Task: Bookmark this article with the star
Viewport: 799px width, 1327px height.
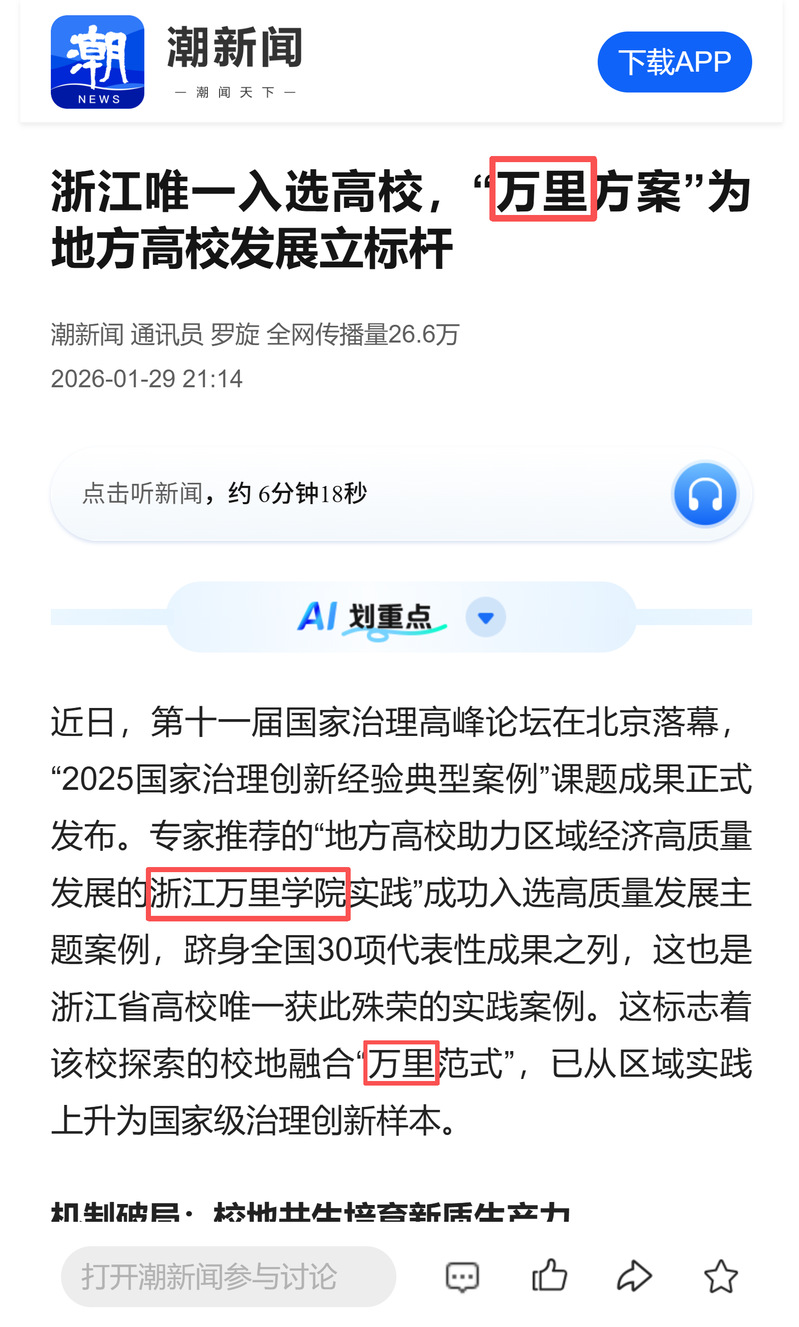Action: tap(720, 1276)
